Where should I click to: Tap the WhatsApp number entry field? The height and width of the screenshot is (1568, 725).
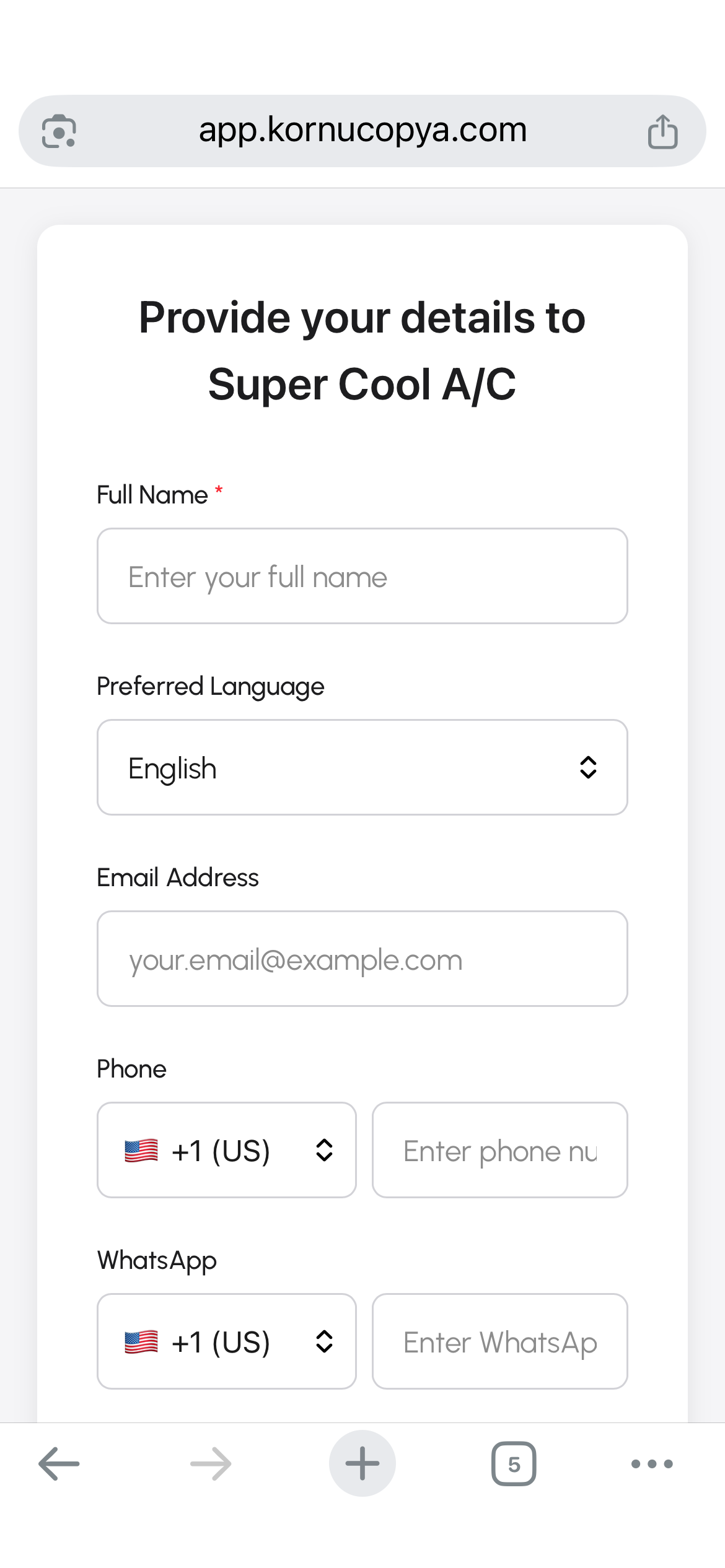(x=499, y=1342)
